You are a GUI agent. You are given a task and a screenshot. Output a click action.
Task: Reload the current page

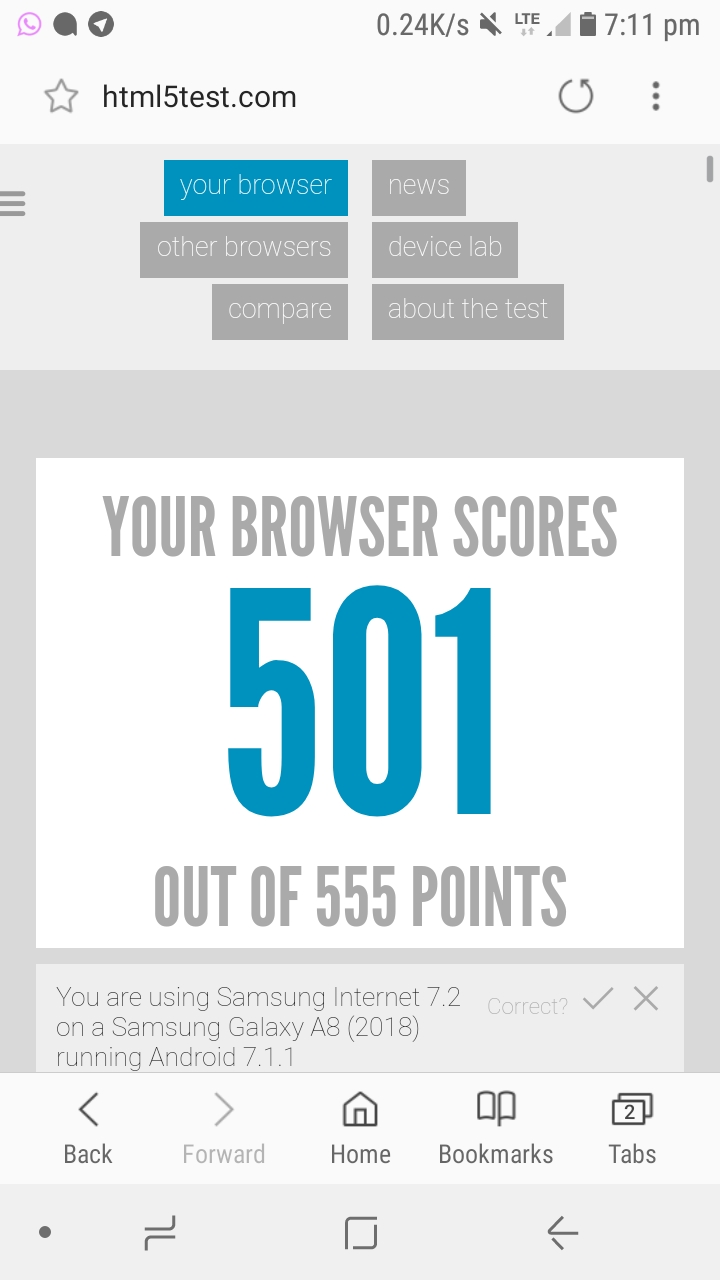[576, 96]
